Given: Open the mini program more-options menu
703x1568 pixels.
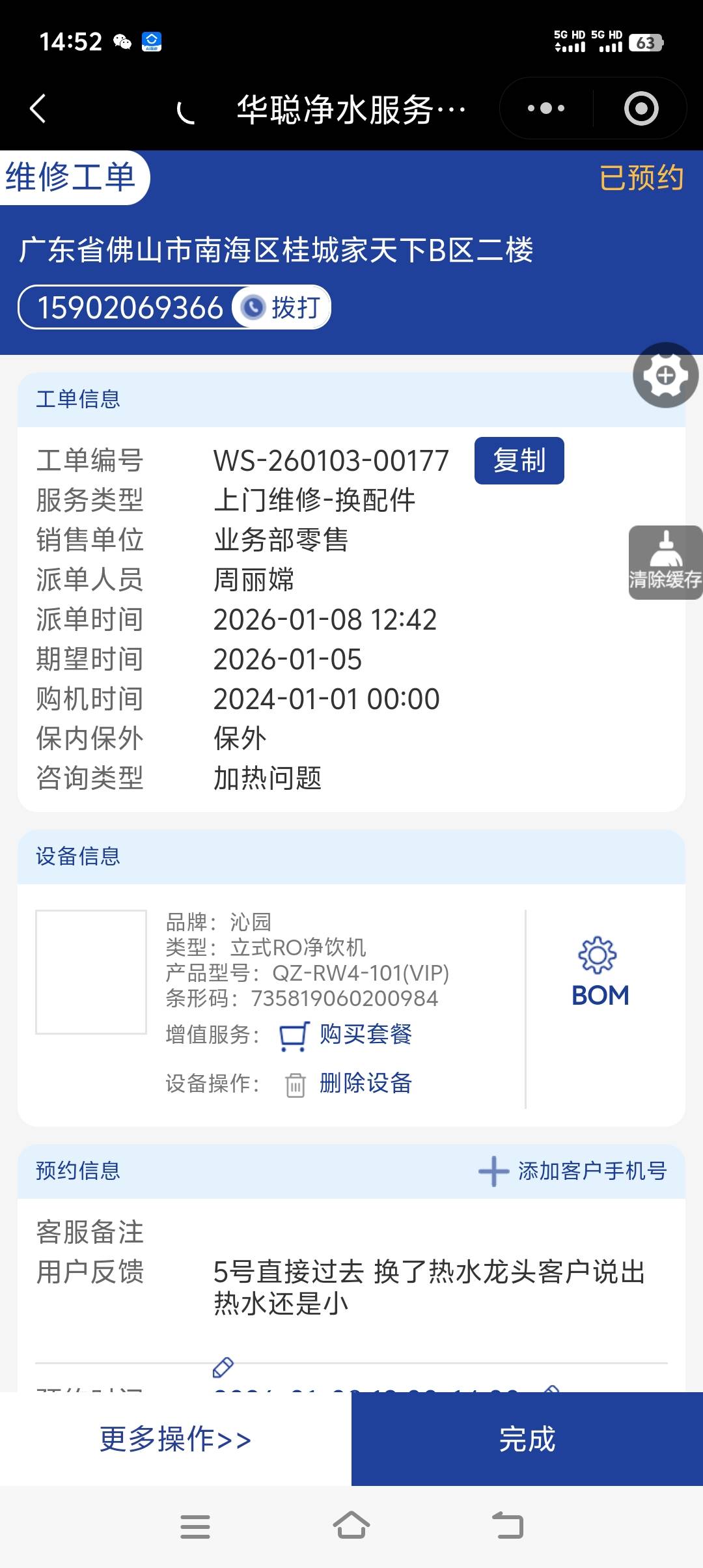Looking at the screenshot, I should coord(545,108).
